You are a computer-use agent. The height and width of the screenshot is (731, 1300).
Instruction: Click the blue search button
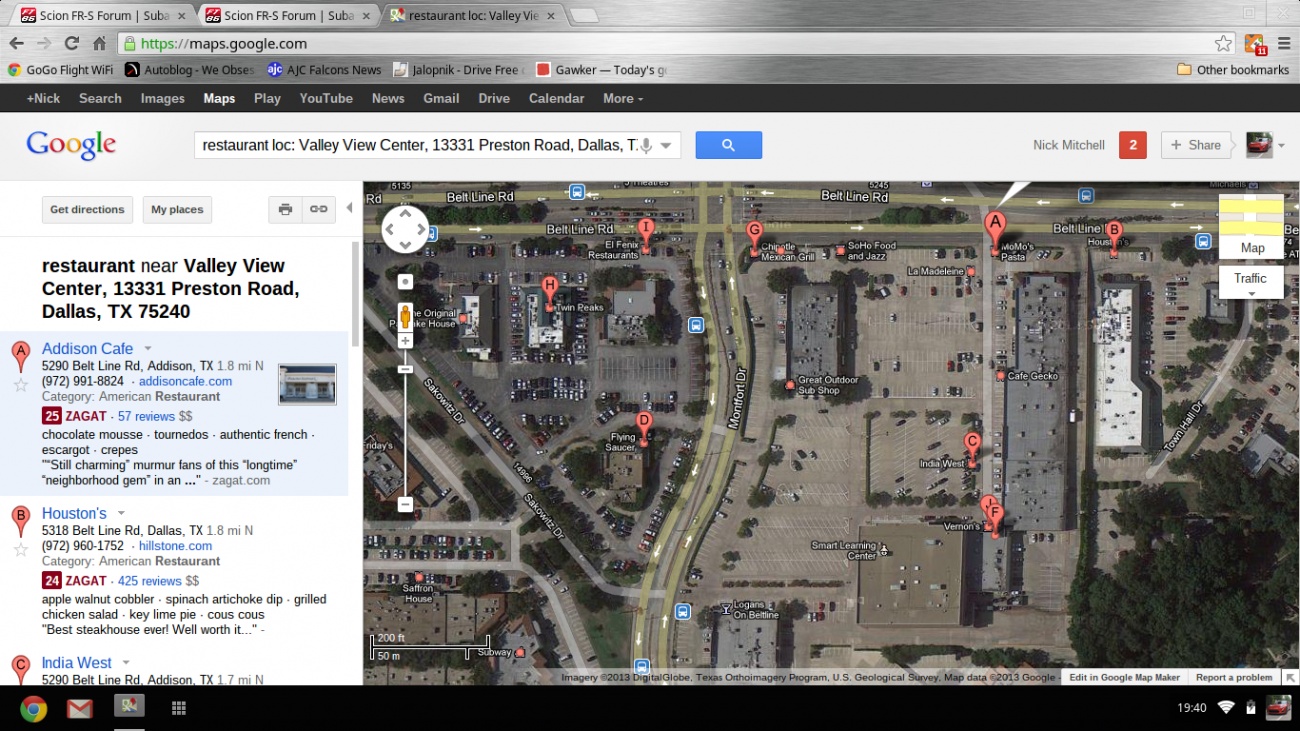(728, 145)
